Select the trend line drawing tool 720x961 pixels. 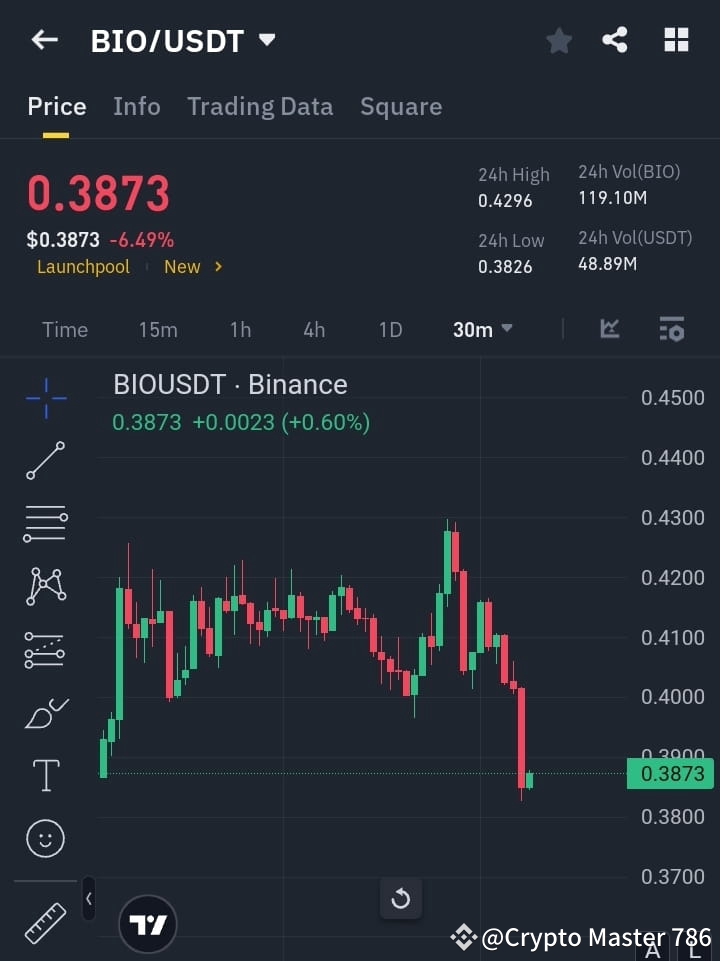click(45, 462)
